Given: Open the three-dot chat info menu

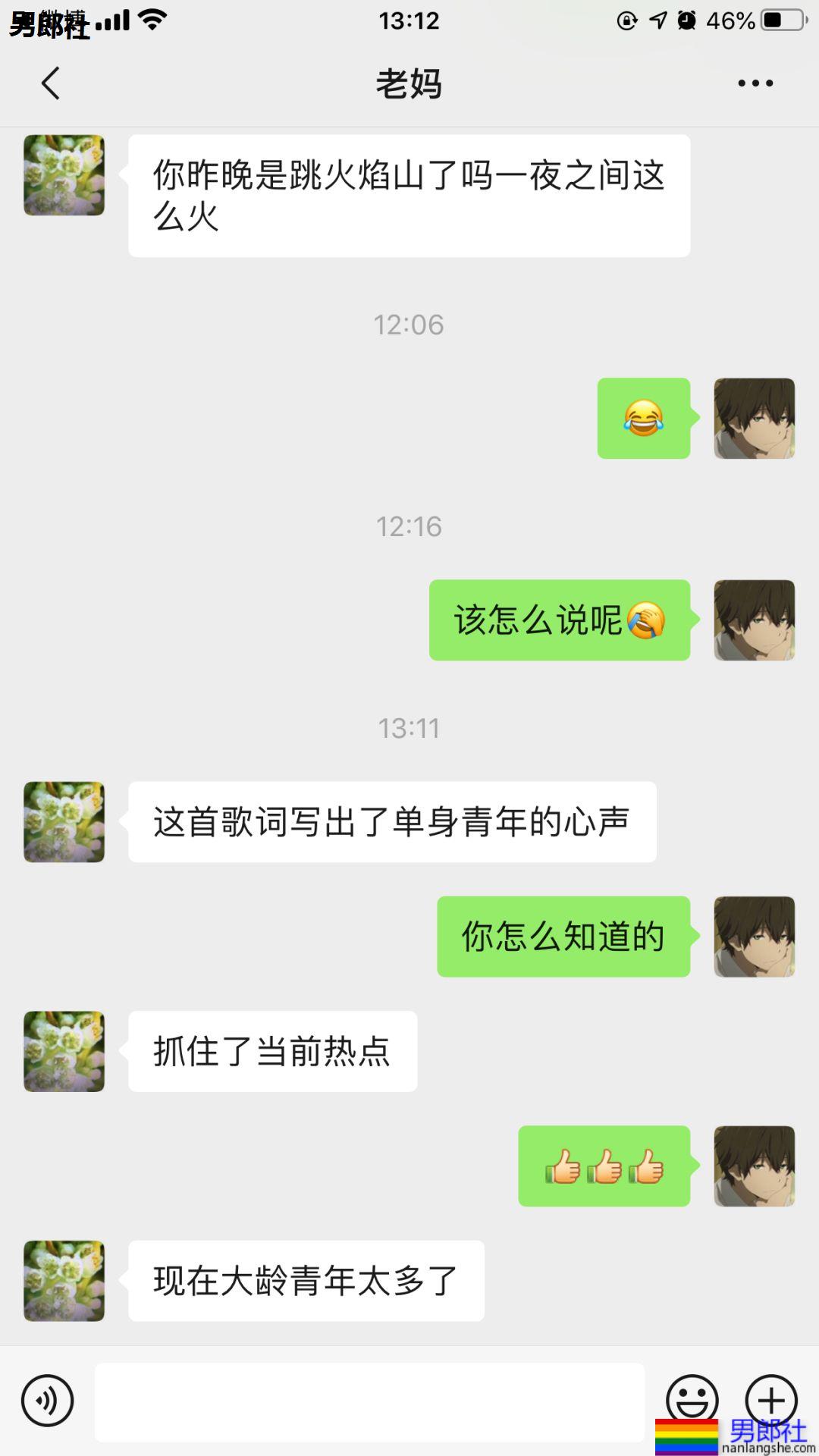Looking at the screenshot, I should (755, 83).
